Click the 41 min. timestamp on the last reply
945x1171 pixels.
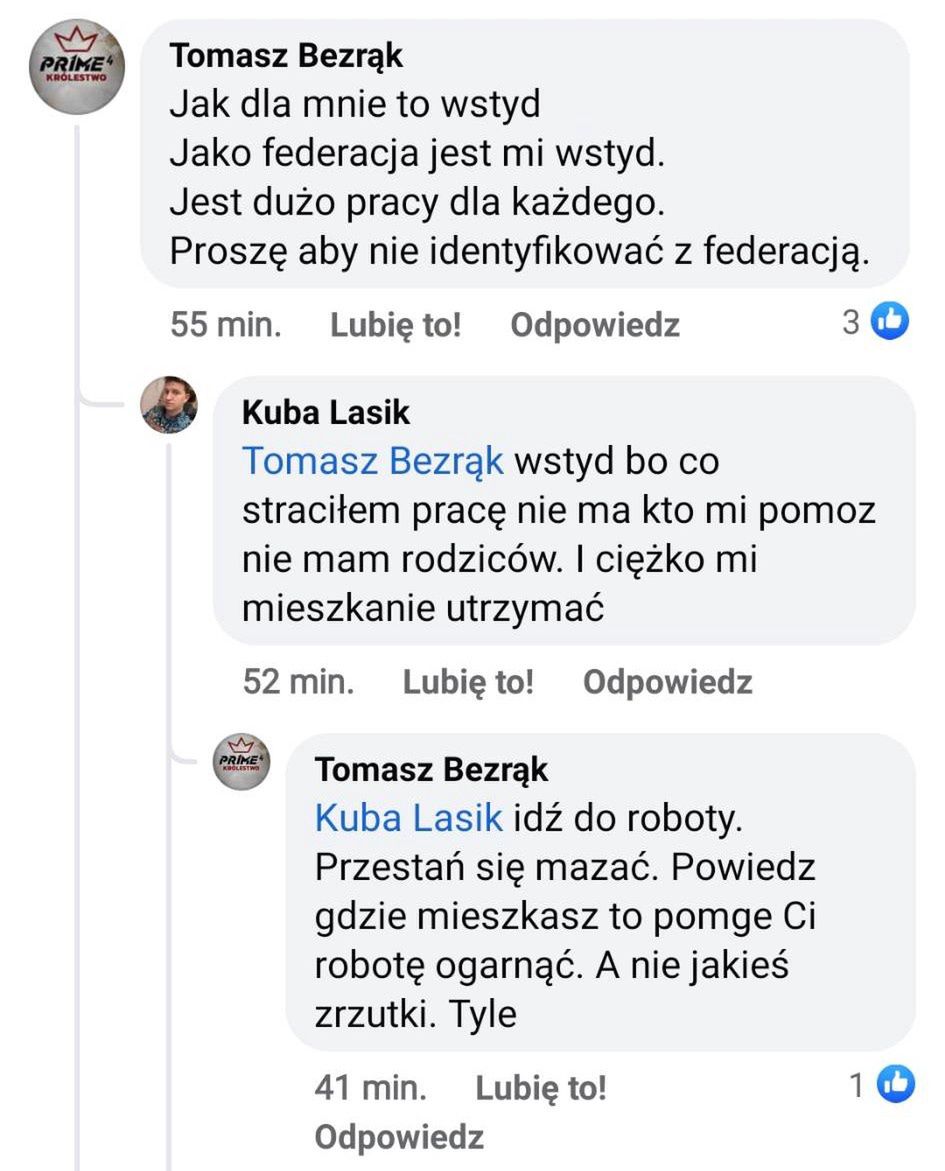tap(369, 1087)
